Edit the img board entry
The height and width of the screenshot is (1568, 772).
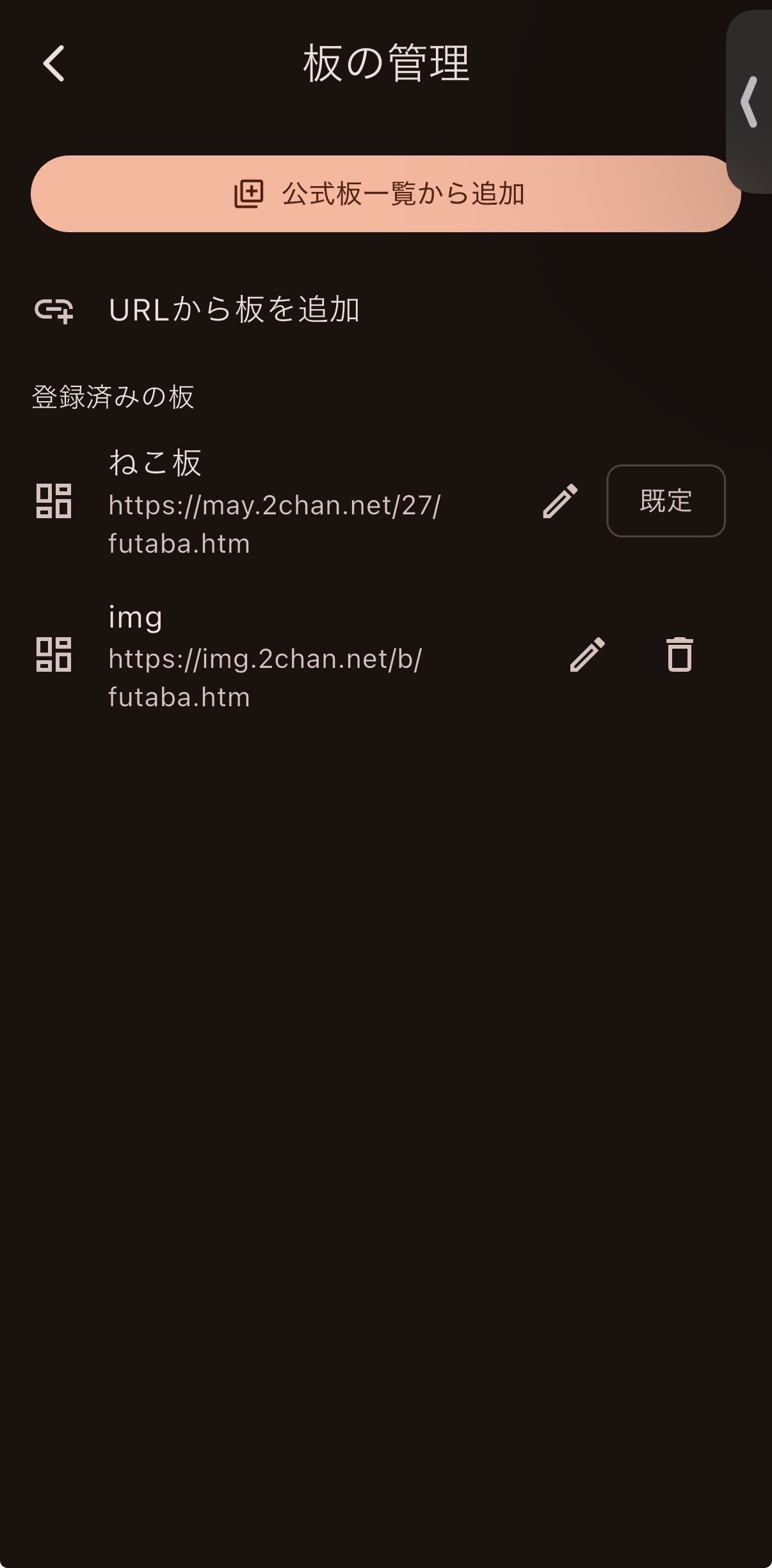(587, 654)
